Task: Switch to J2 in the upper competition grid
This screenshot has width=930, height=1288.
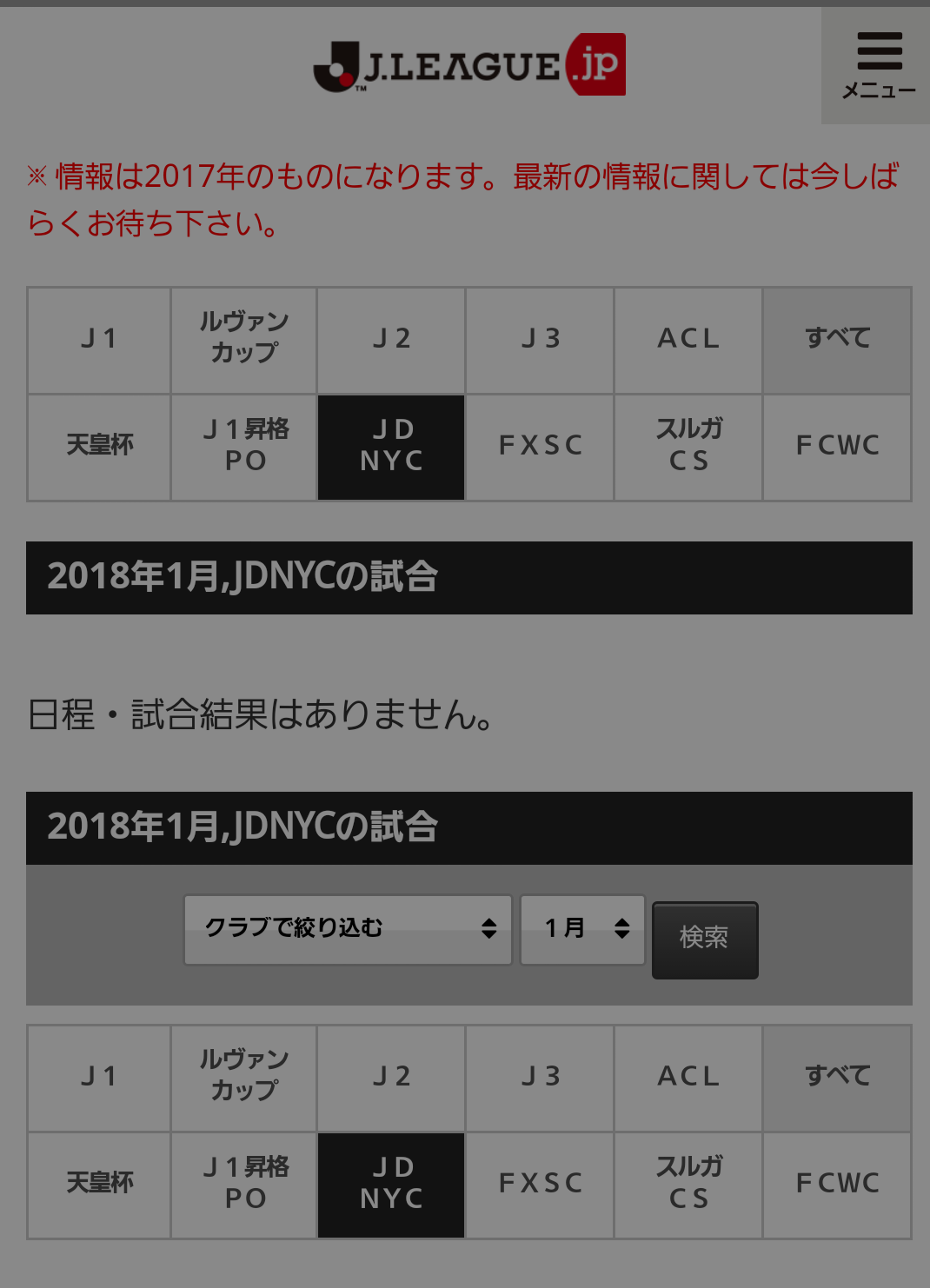Action: [391, 340]
